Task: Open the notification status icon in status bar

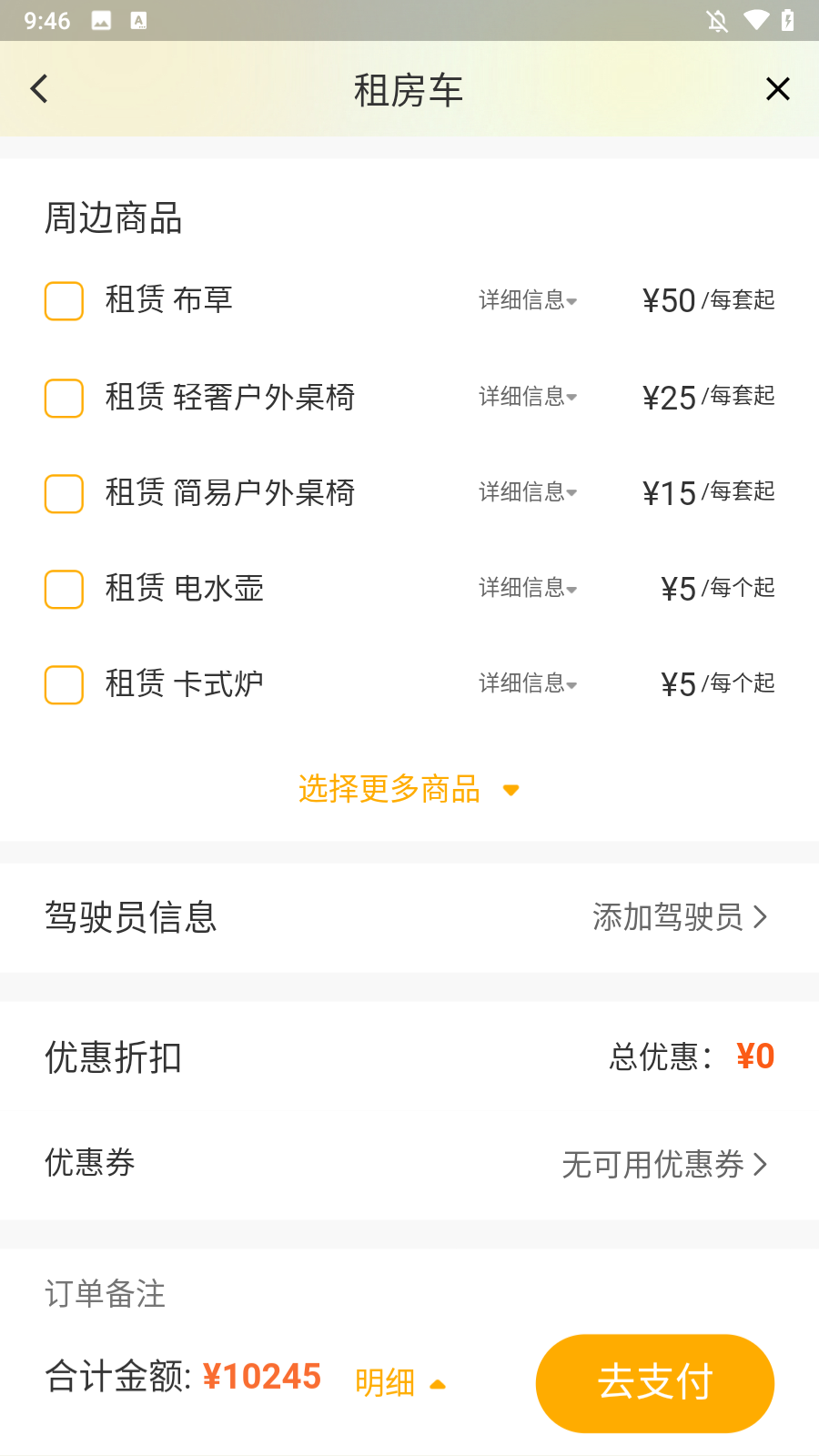Action: point(718,20)
